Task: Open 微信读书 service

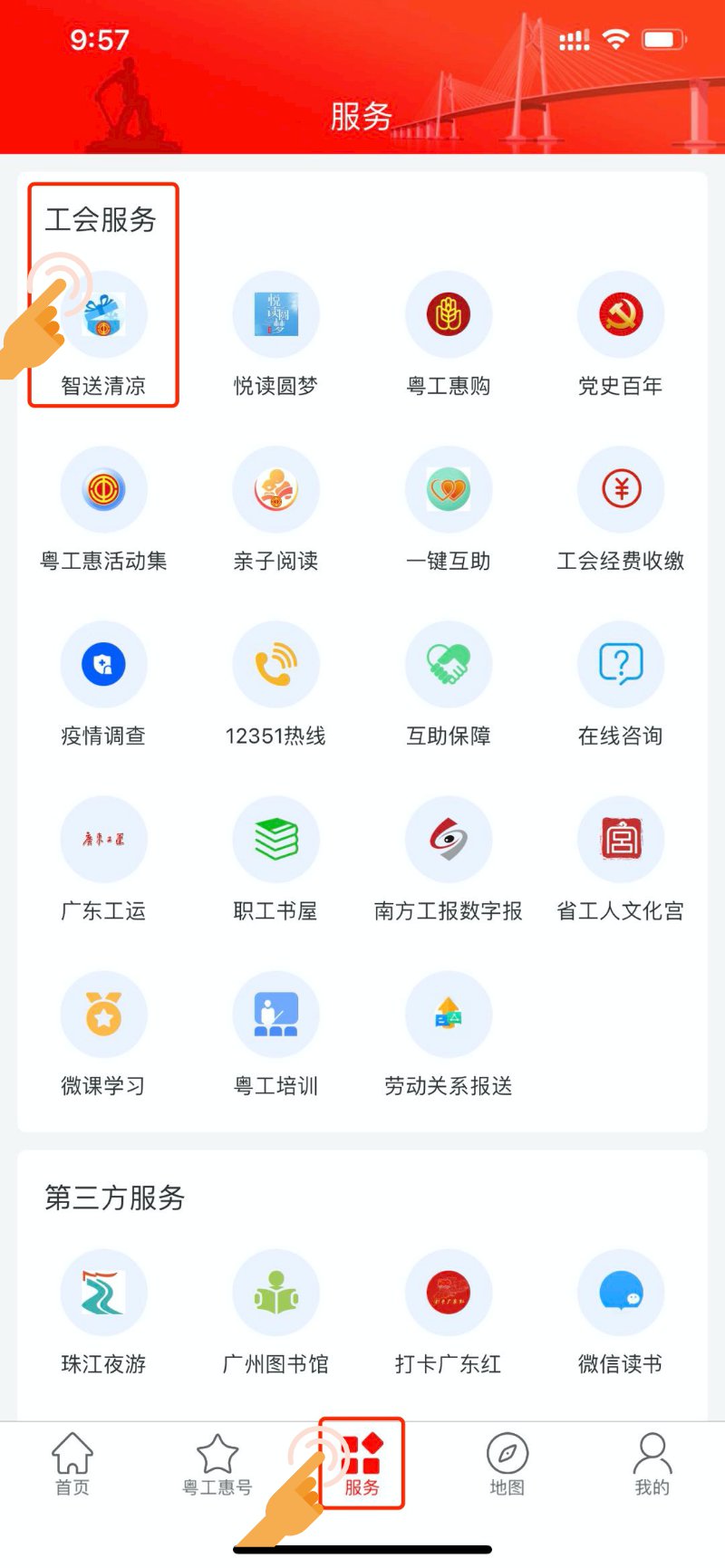Action: (621, 1293)
